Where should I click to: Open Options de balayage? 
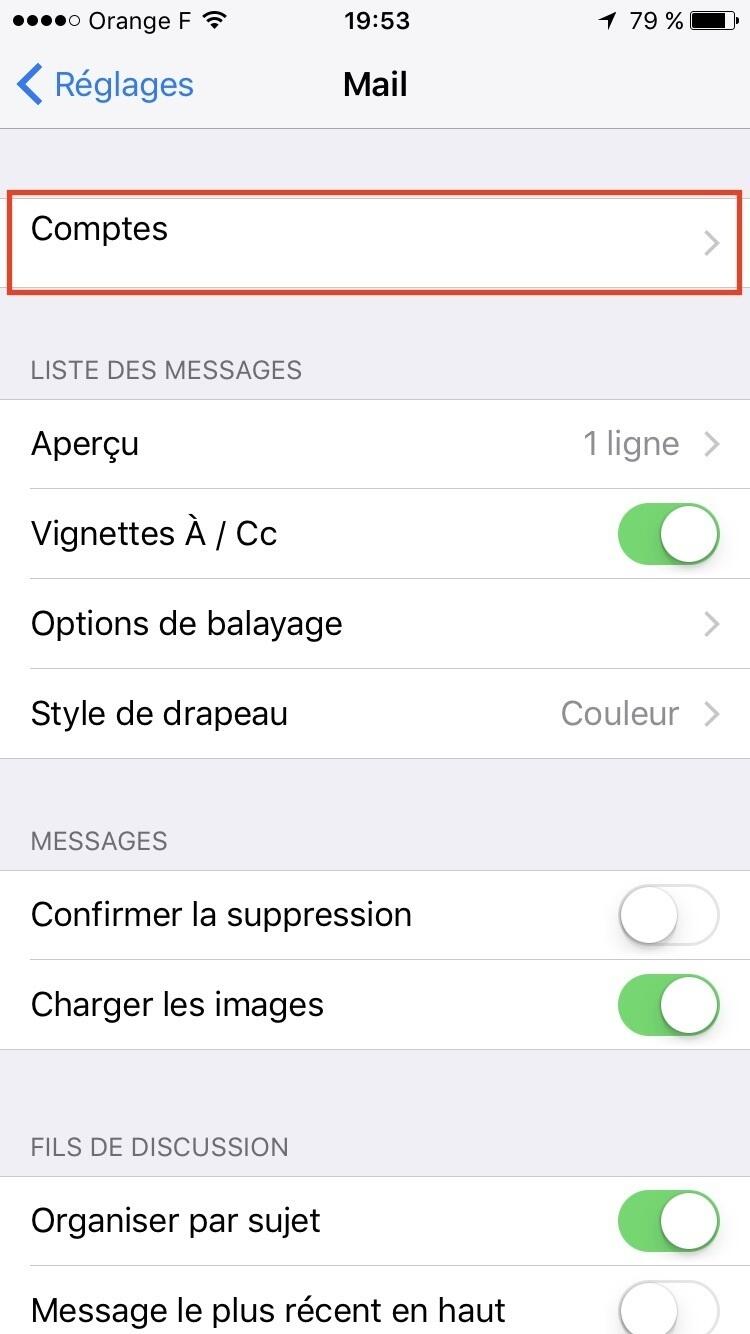pyautogui.click(x=375, y=624)
